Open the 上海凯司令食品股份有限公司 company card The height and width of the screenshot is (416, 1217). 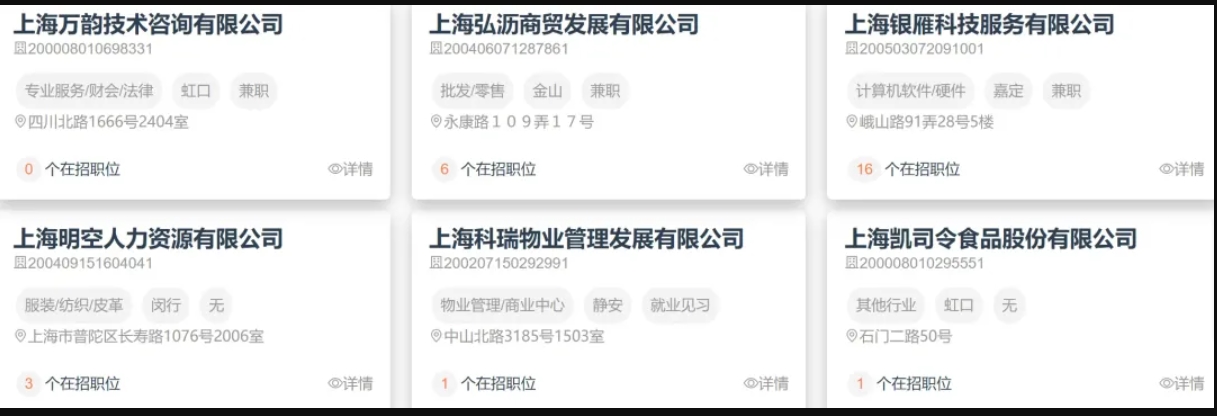pyautogui.click(x=990, y=239)
